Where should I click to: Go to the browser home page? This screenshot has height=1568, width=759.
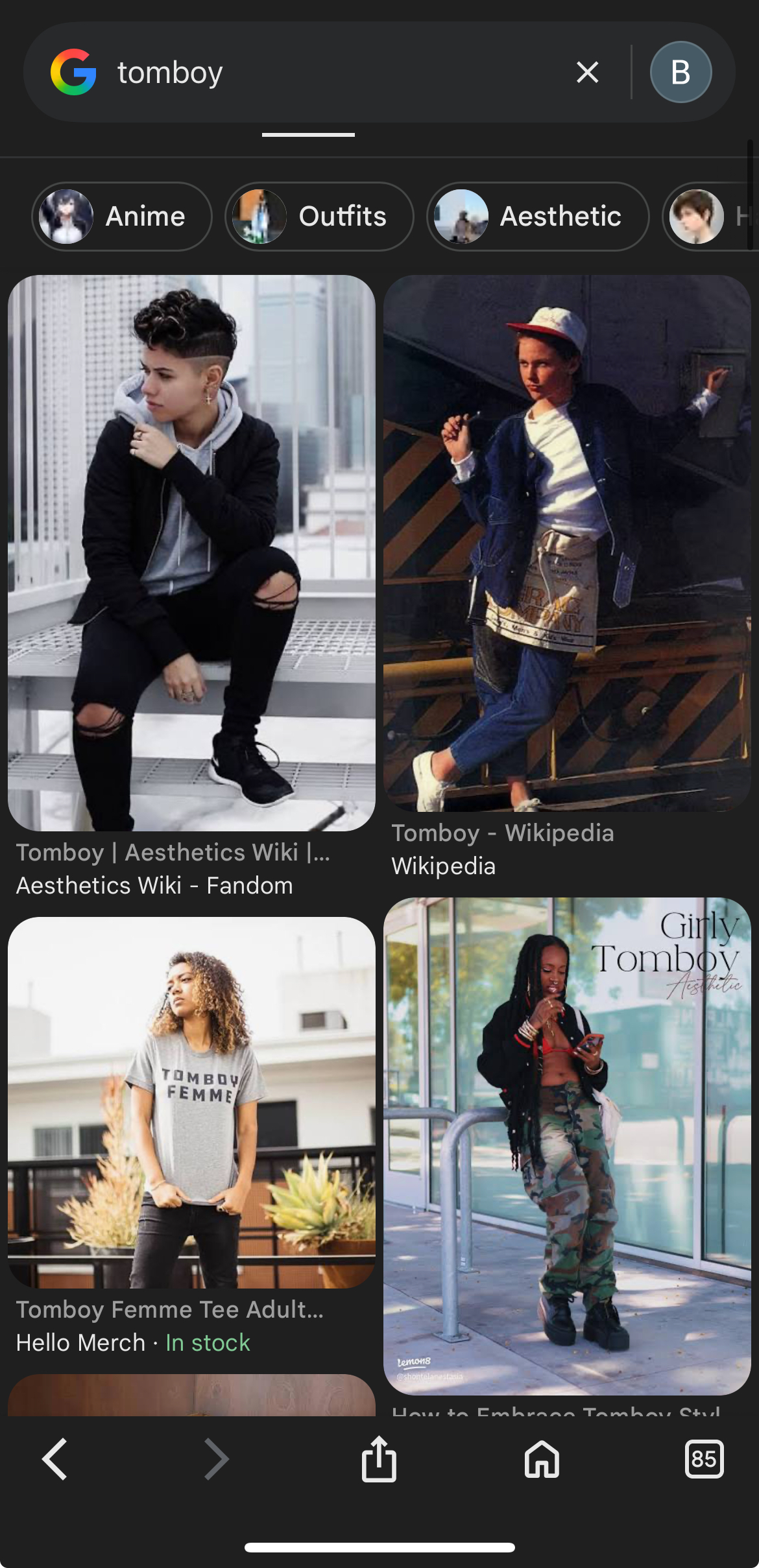[542, 1459]
